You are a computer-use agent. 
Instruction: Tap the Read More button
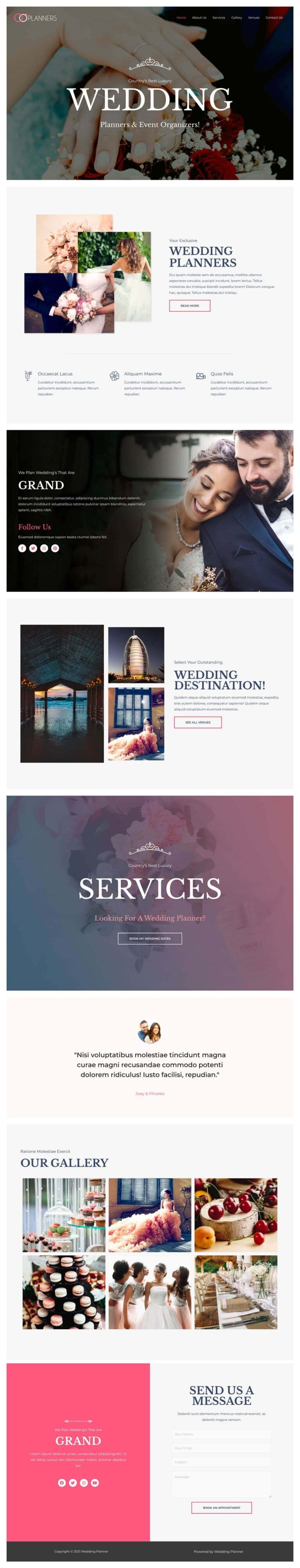[189, 306]
